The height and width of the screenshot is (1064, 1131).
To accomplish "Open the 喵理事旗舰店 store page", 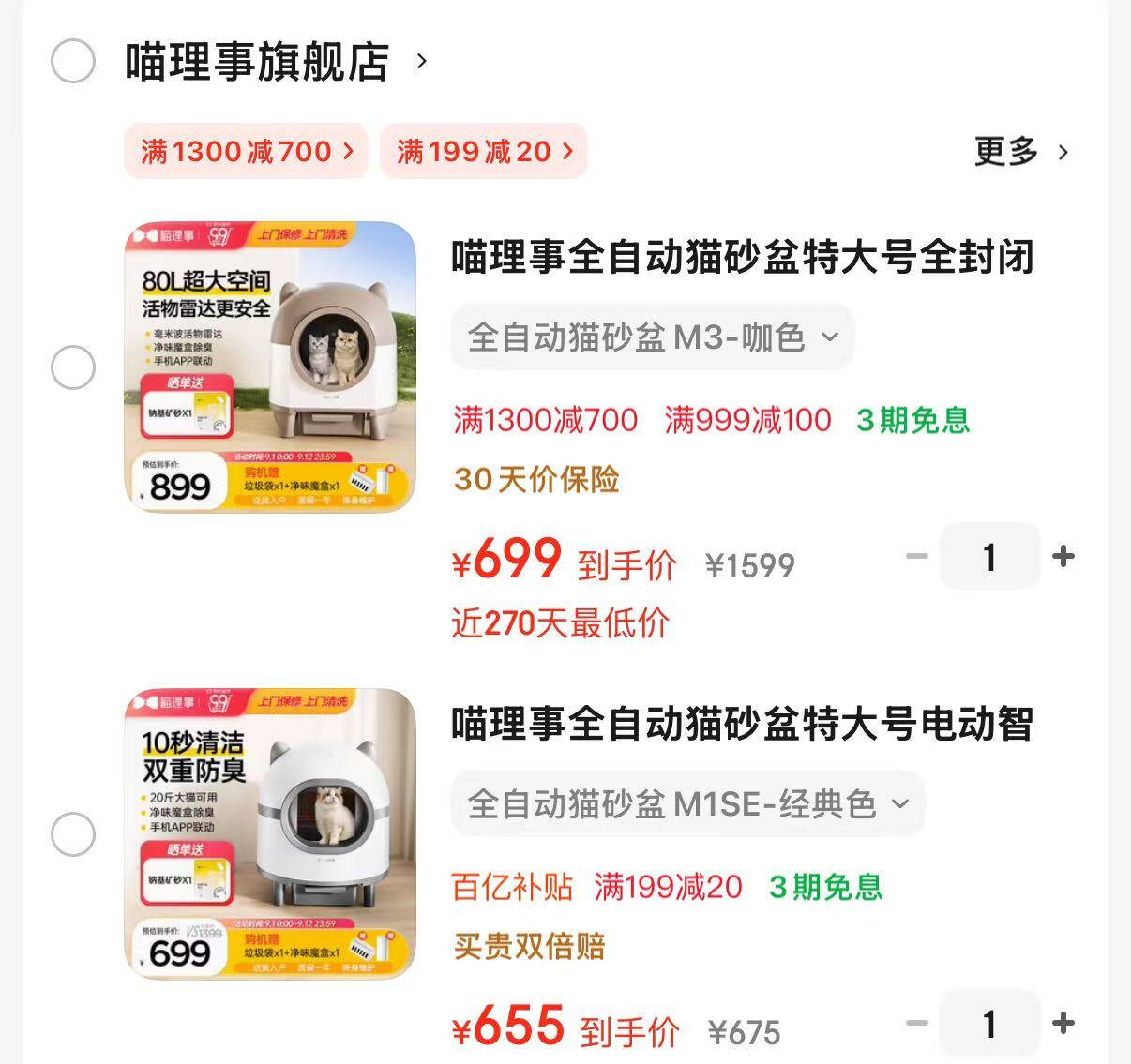I will (258, 62).
